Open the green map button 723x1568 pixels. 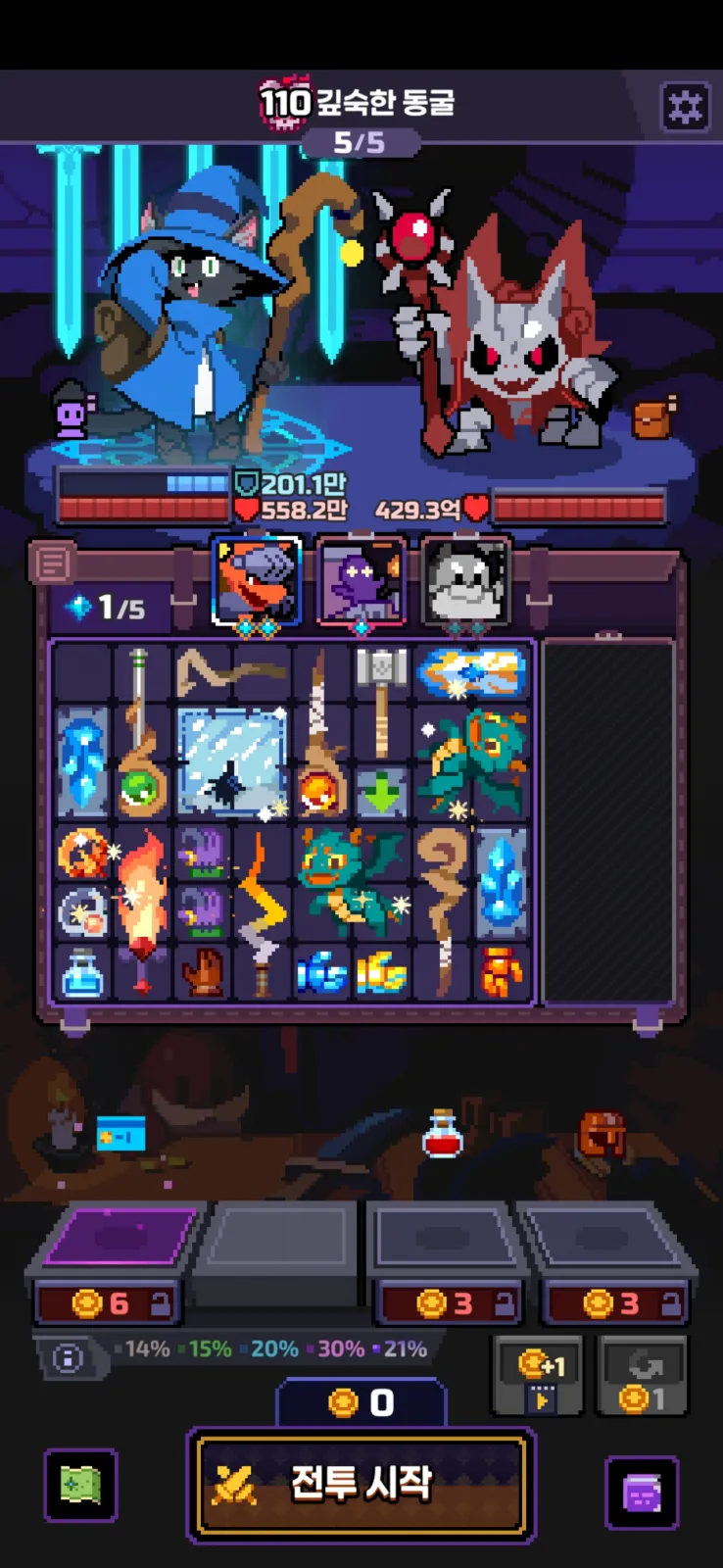(x=80, y=1486)
